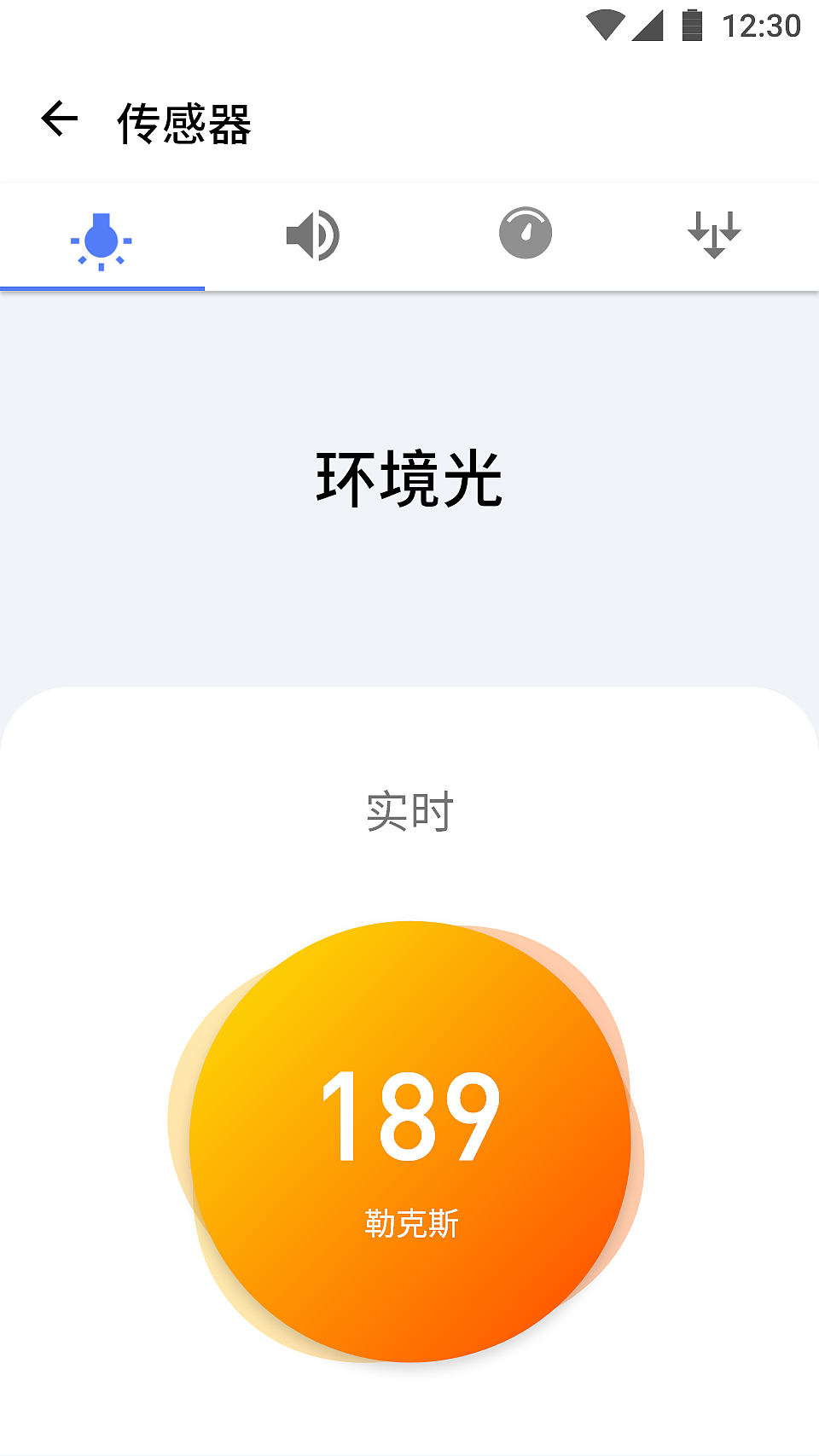
Task: Tap the back arrow to leave 传感器
Action: 58,119
